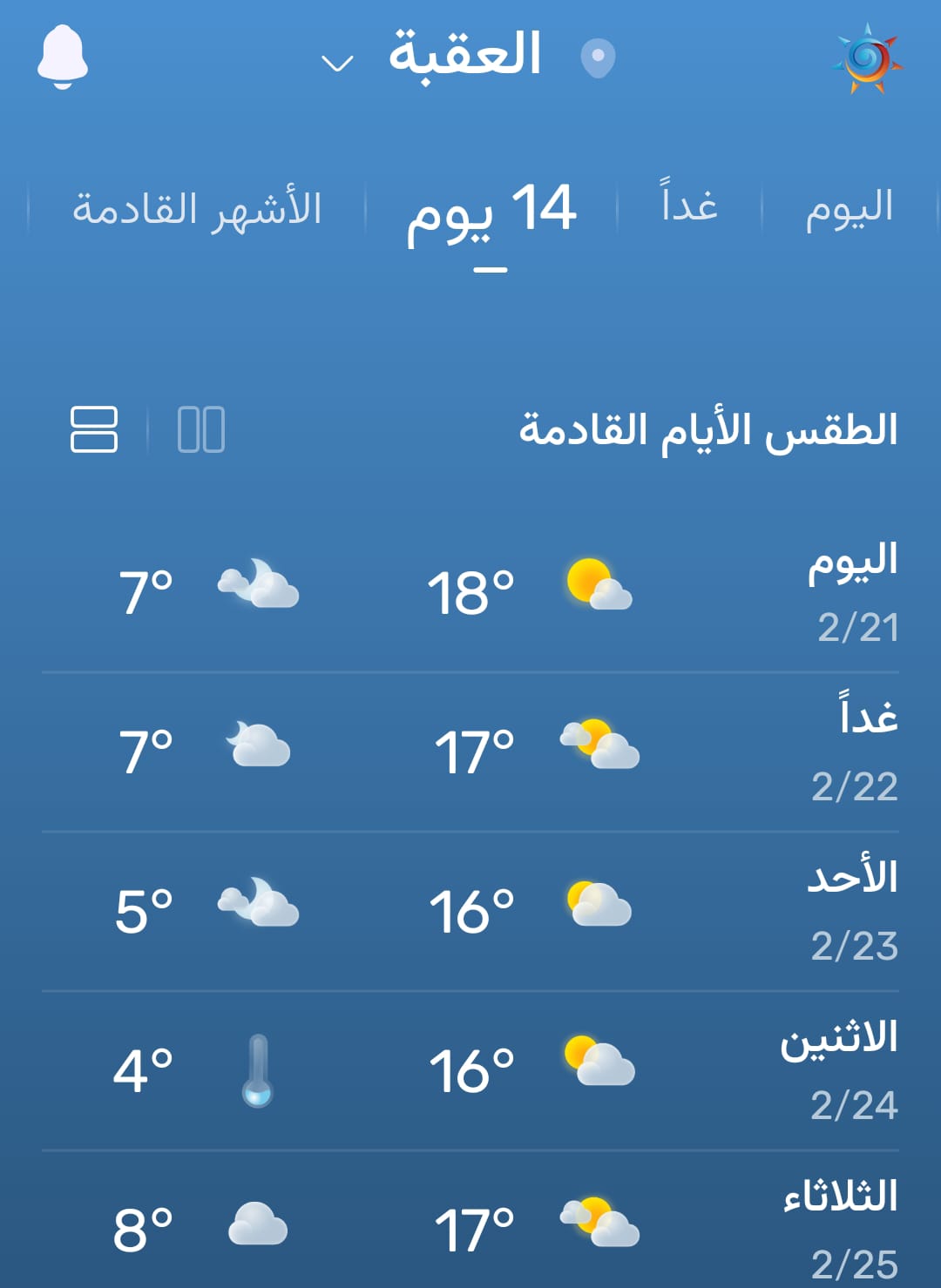This screenshot has width=941, height=1288.
Task: Open tomorrow's forecast for 2/22
Action: click(470, 752)
